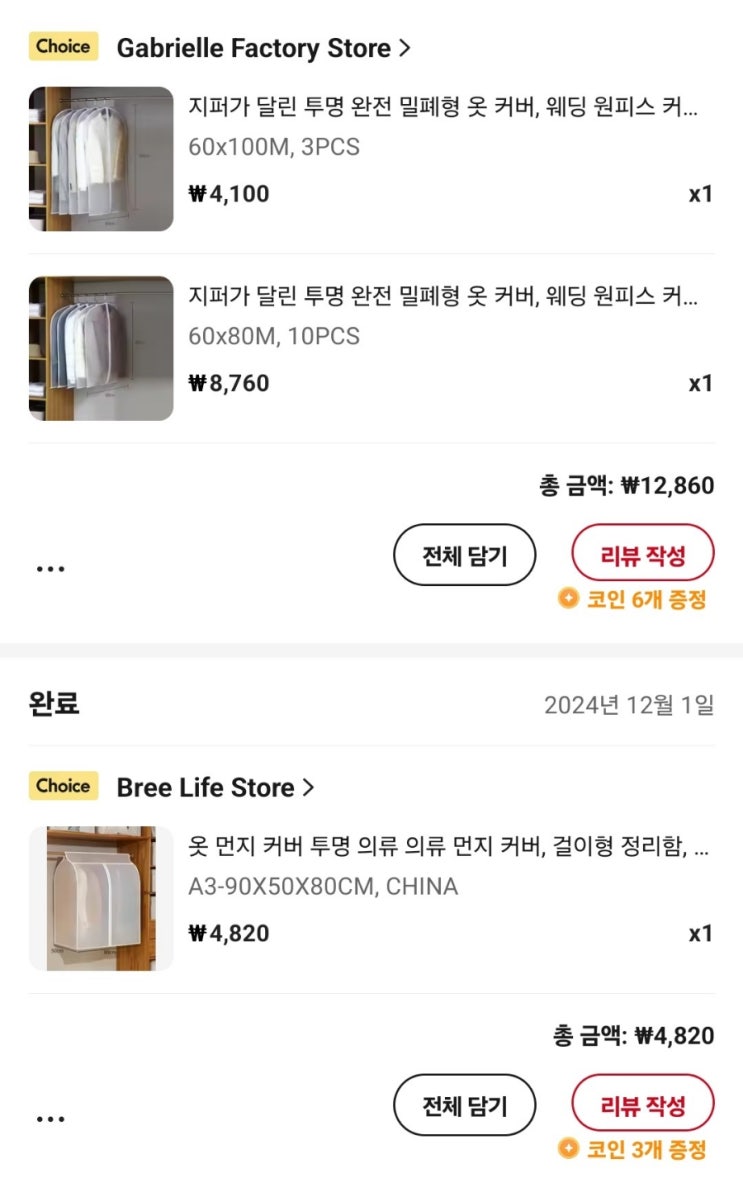743x1192 pixels.
Task: Visit Bree Life Store page
Action: [215, 788]
